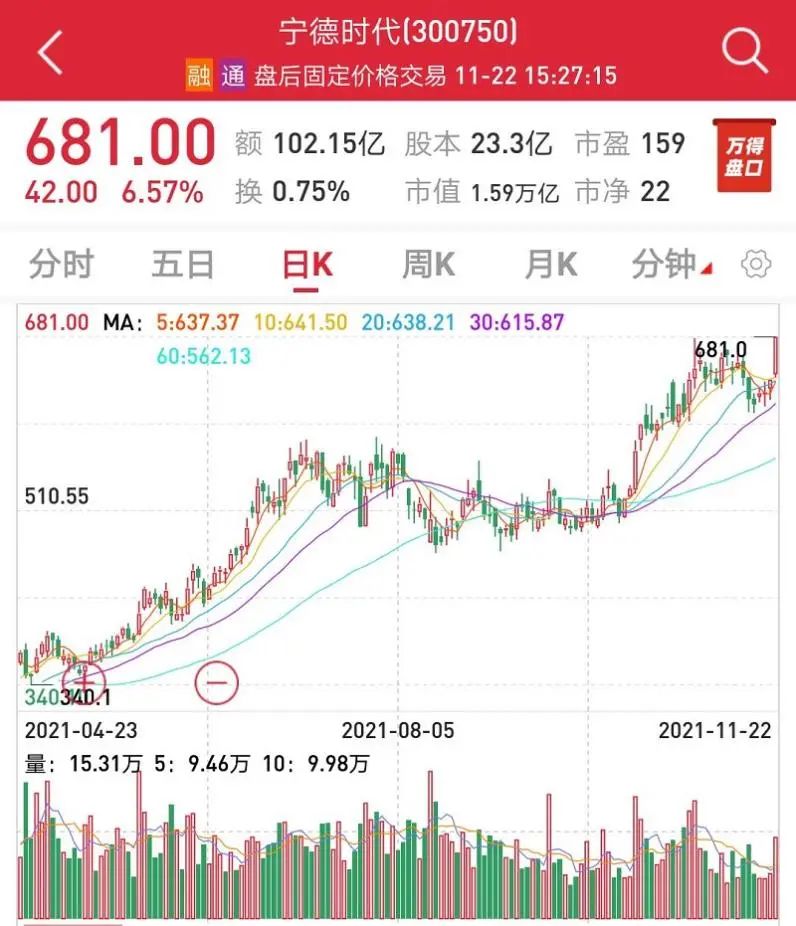The height and width of the screenshot is (926, 796).
Task: Expand the 分钟 interval dropdown
Action: point(671,264)
